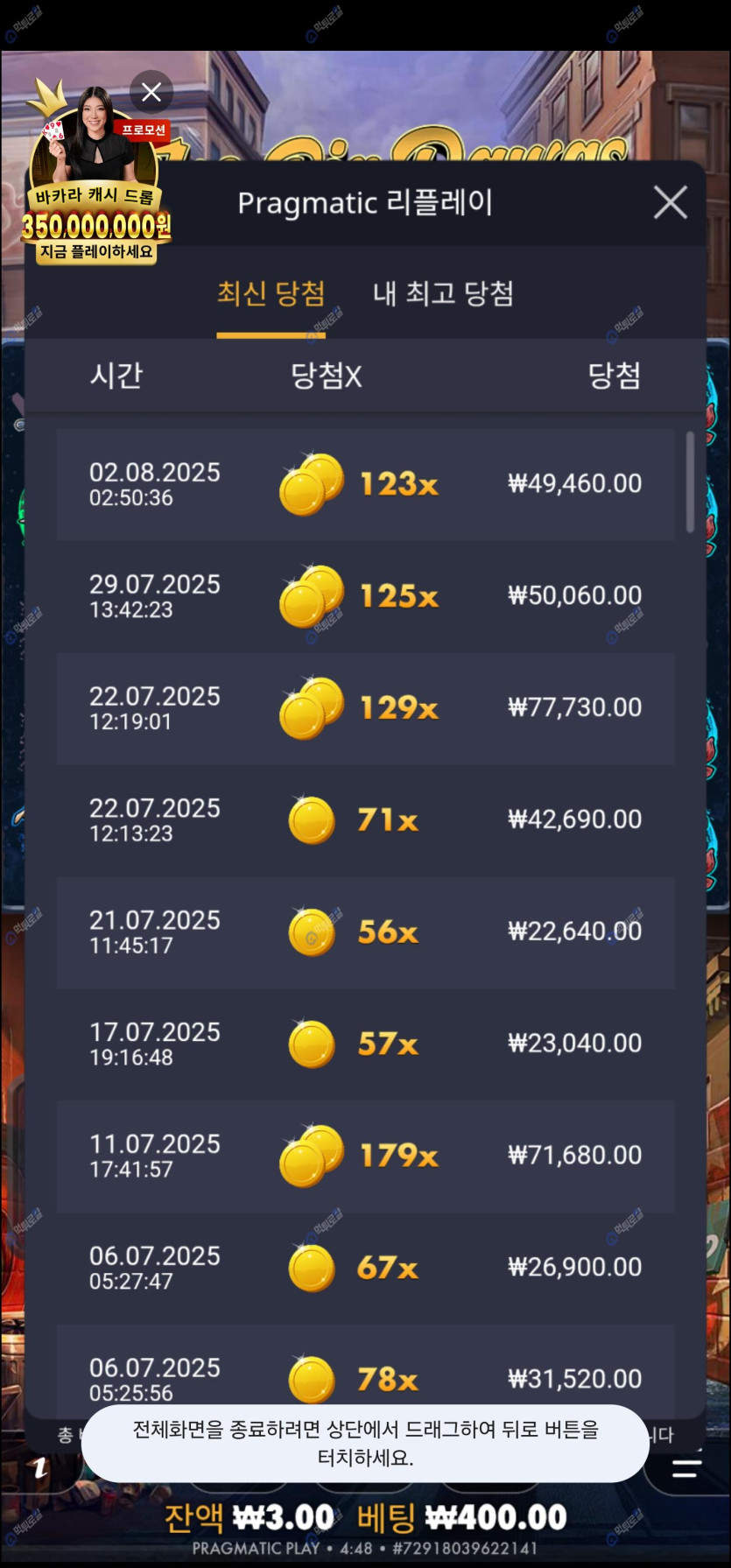Switch to the 내 최고 당첨 tab

[443, 293]
